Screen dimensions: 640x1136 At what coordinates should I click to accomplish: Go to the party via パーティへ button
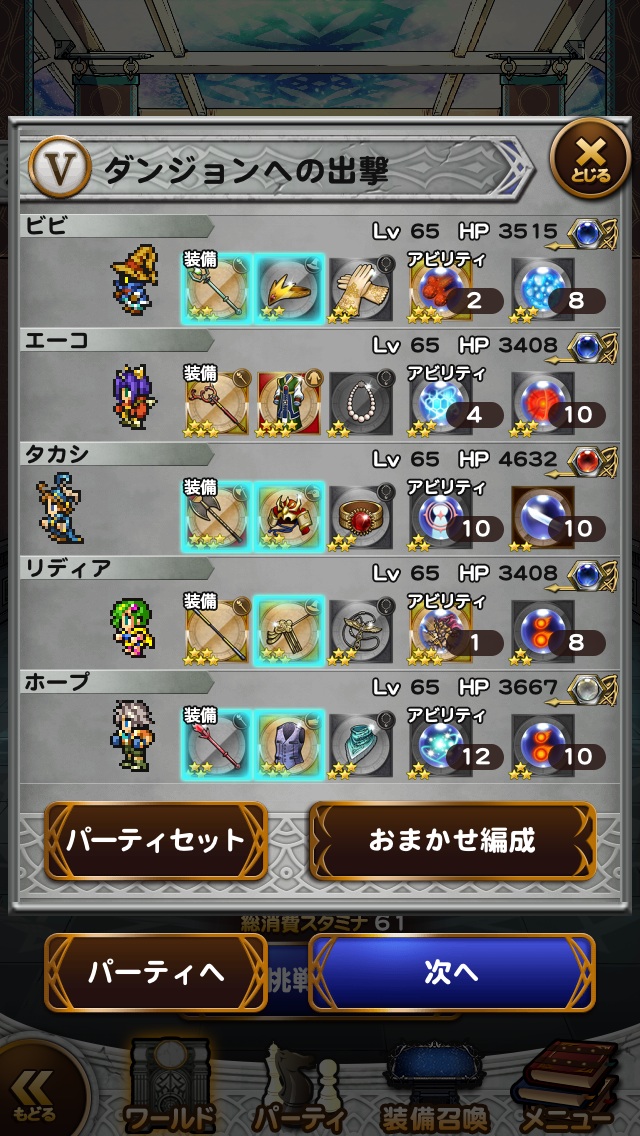[156, 973]
